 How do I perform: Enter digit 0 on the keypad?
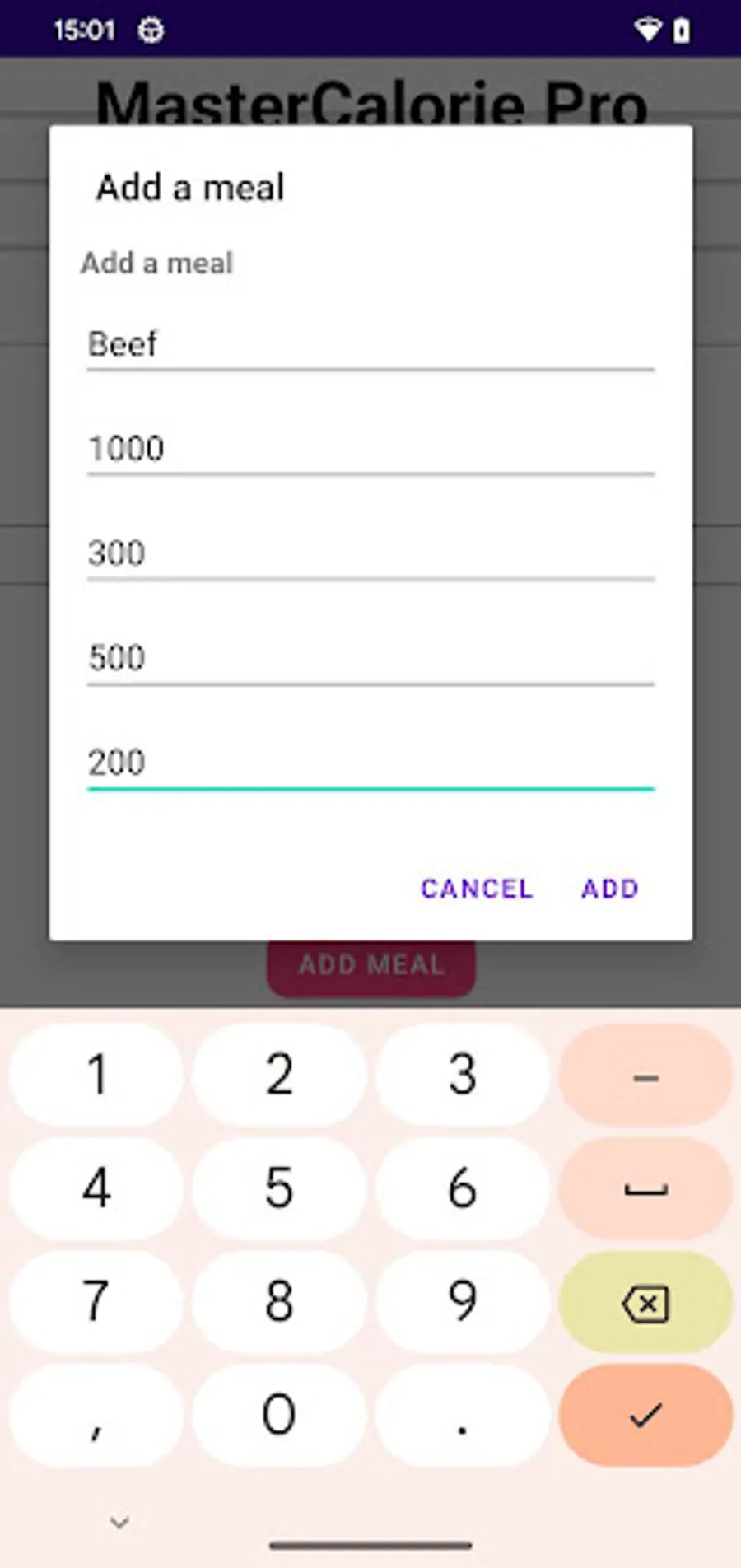(279, 1415)
